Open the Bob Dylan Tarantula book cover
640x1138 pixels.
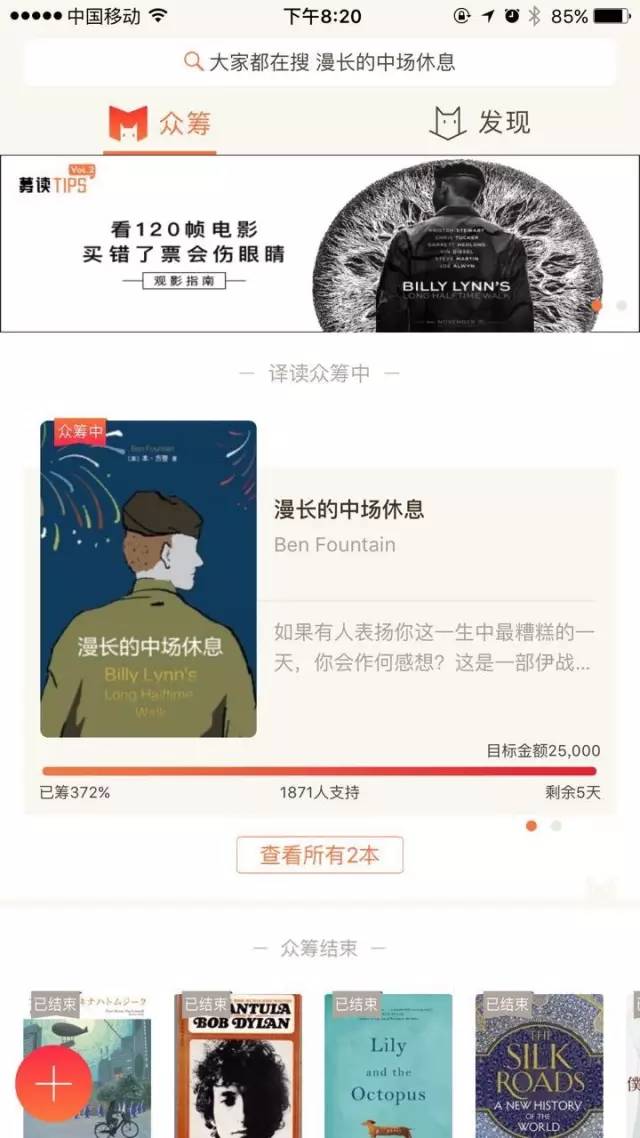coord(238,1065)
